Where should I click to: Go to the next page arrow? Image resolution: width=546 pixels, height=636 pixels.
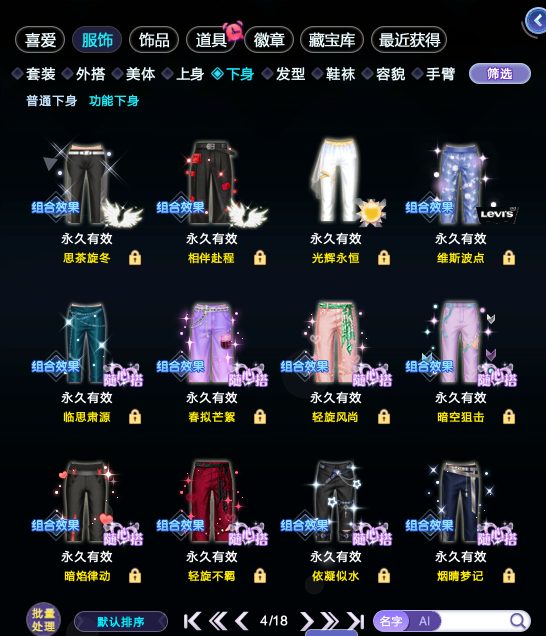(307, 621)
